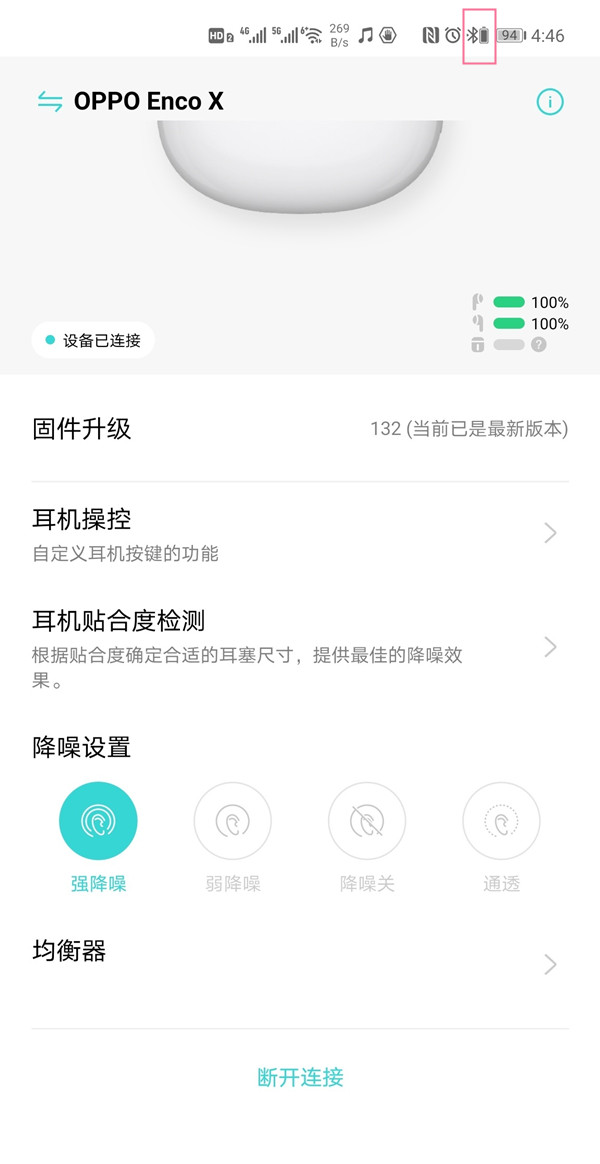The width and height of the screenshot is (600, 1164).
Task: Tap 断开连接 to disconnect earphones
Action: click(300, 1077)
